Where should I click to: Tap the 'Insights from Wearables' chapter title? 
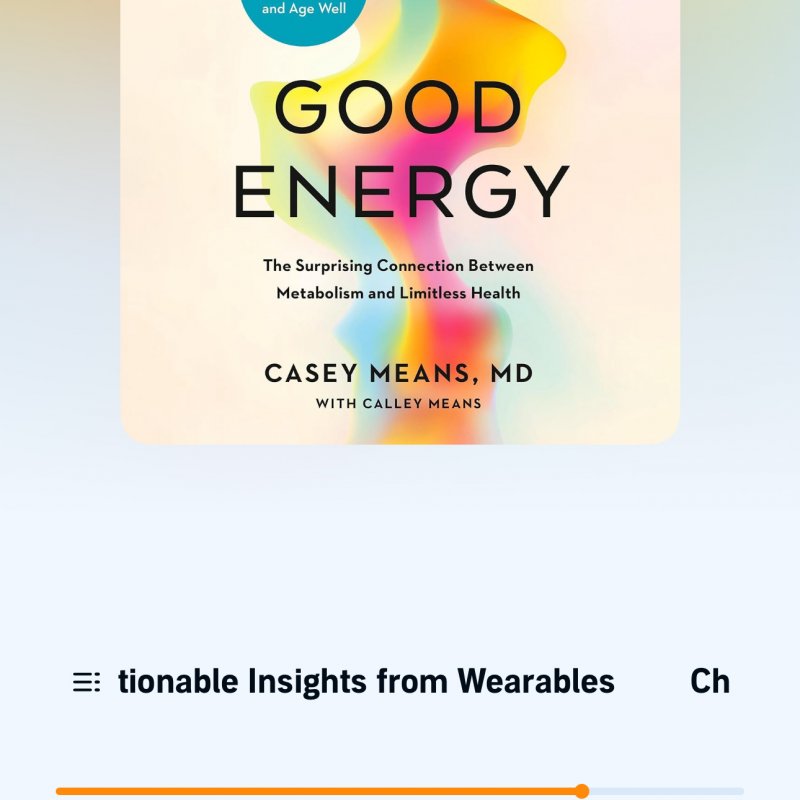click(366, 682)
